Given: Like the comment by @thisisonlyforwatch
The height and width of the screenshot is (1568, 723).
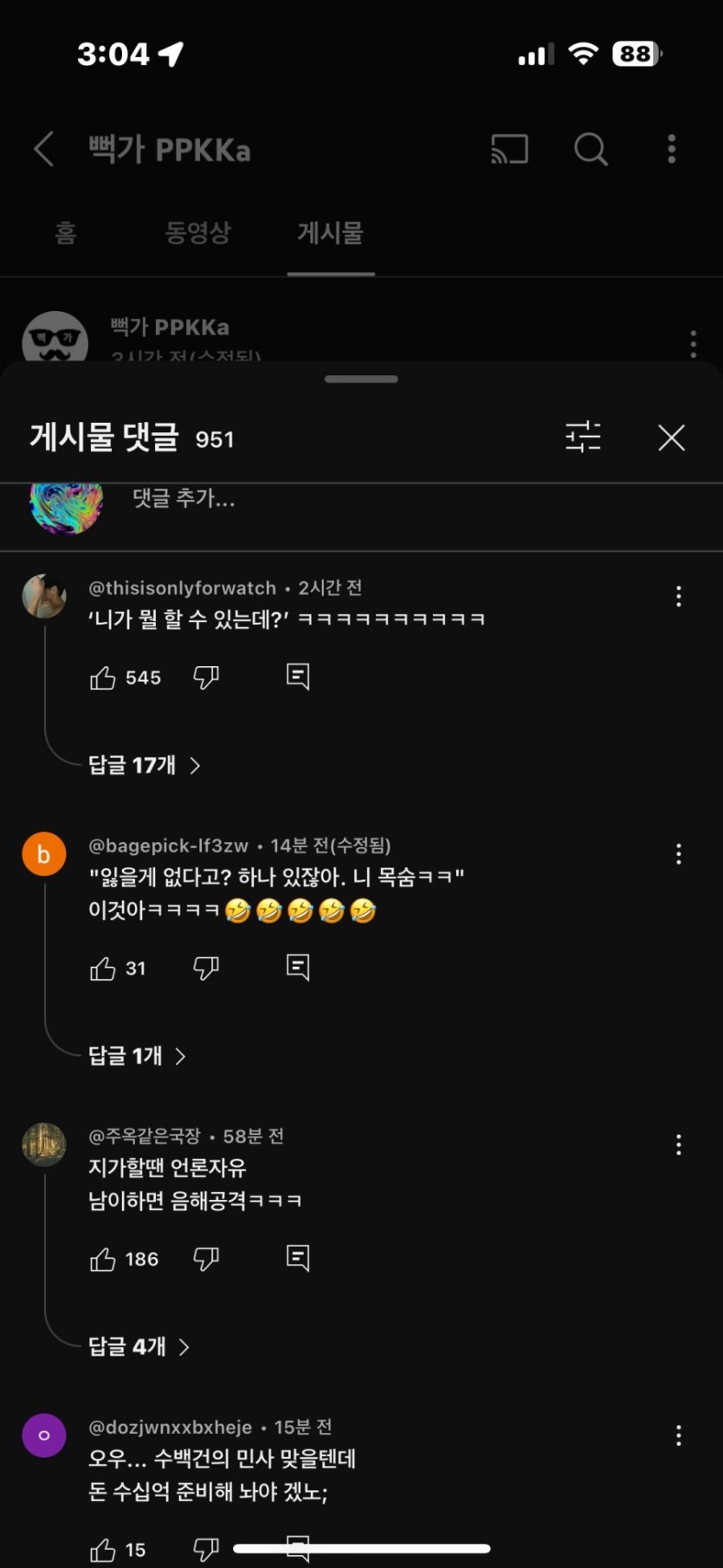Looking at the screenshot, I should [103, 677].
